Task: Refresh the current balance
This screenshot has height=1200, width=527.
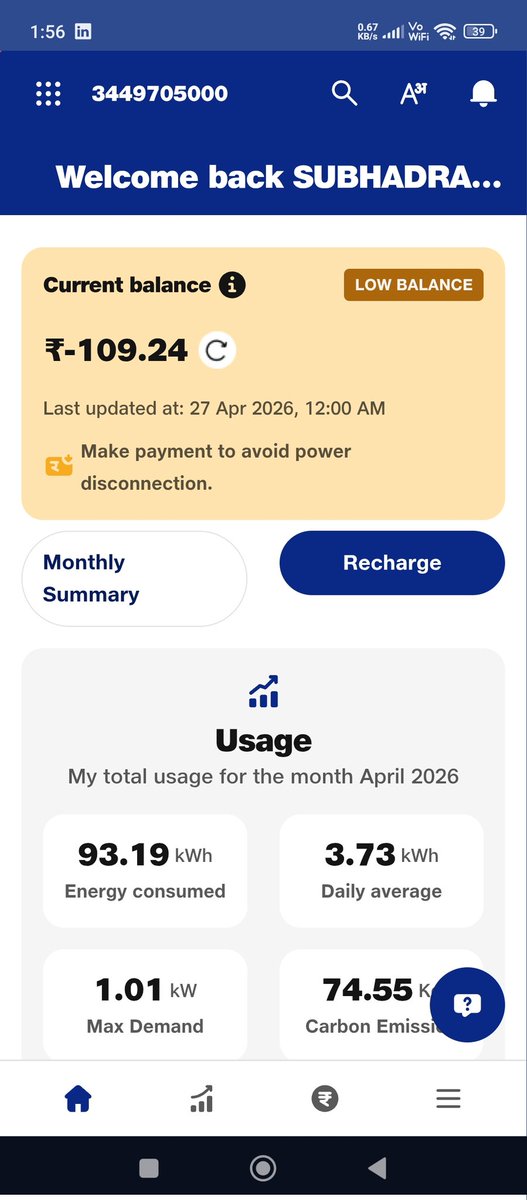Action: click(x=217, y=350)
